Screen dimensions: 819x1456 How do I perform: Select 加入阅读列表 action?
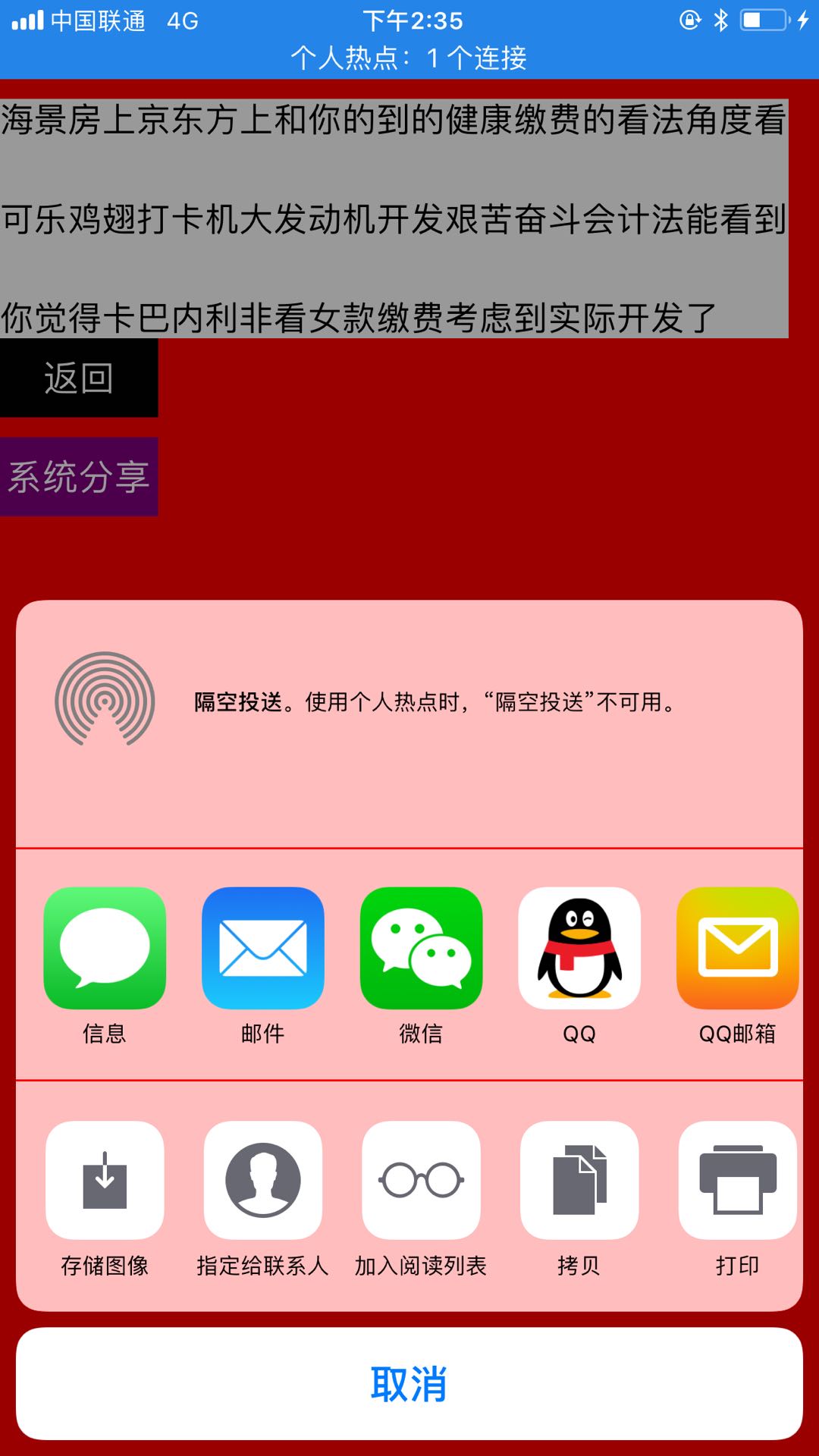[x=421, y=1180]
